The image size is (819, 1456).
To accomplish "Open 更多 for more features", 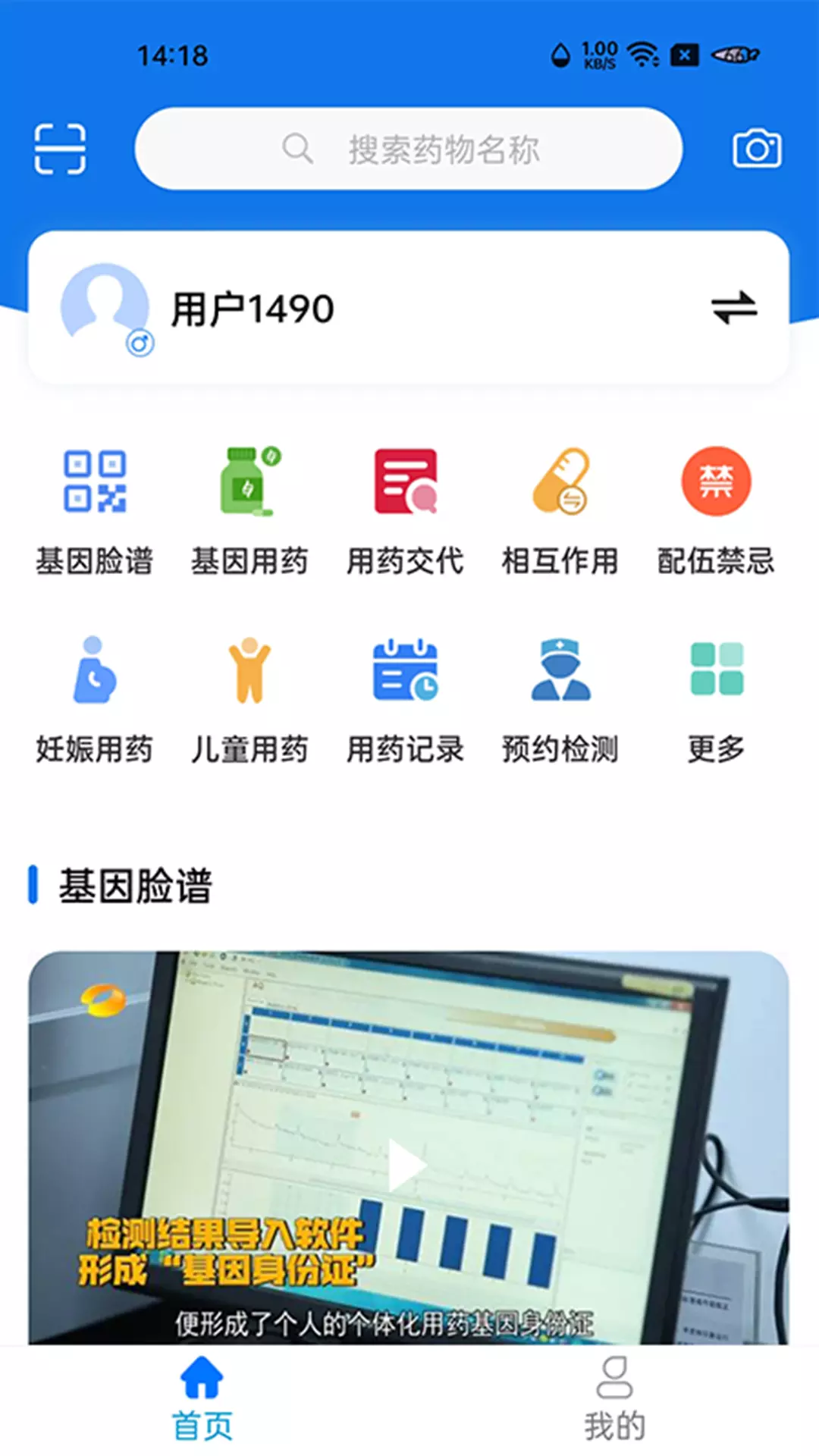I will (716, 700).
